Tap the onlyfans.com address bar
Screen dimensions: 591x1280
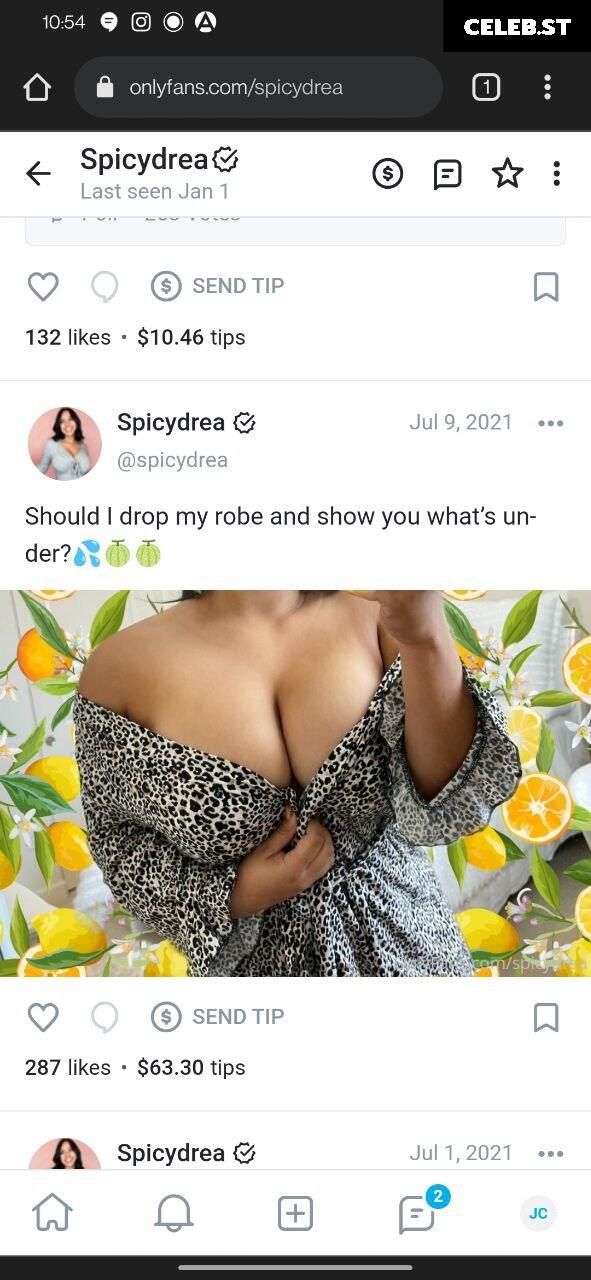(258, 87)
